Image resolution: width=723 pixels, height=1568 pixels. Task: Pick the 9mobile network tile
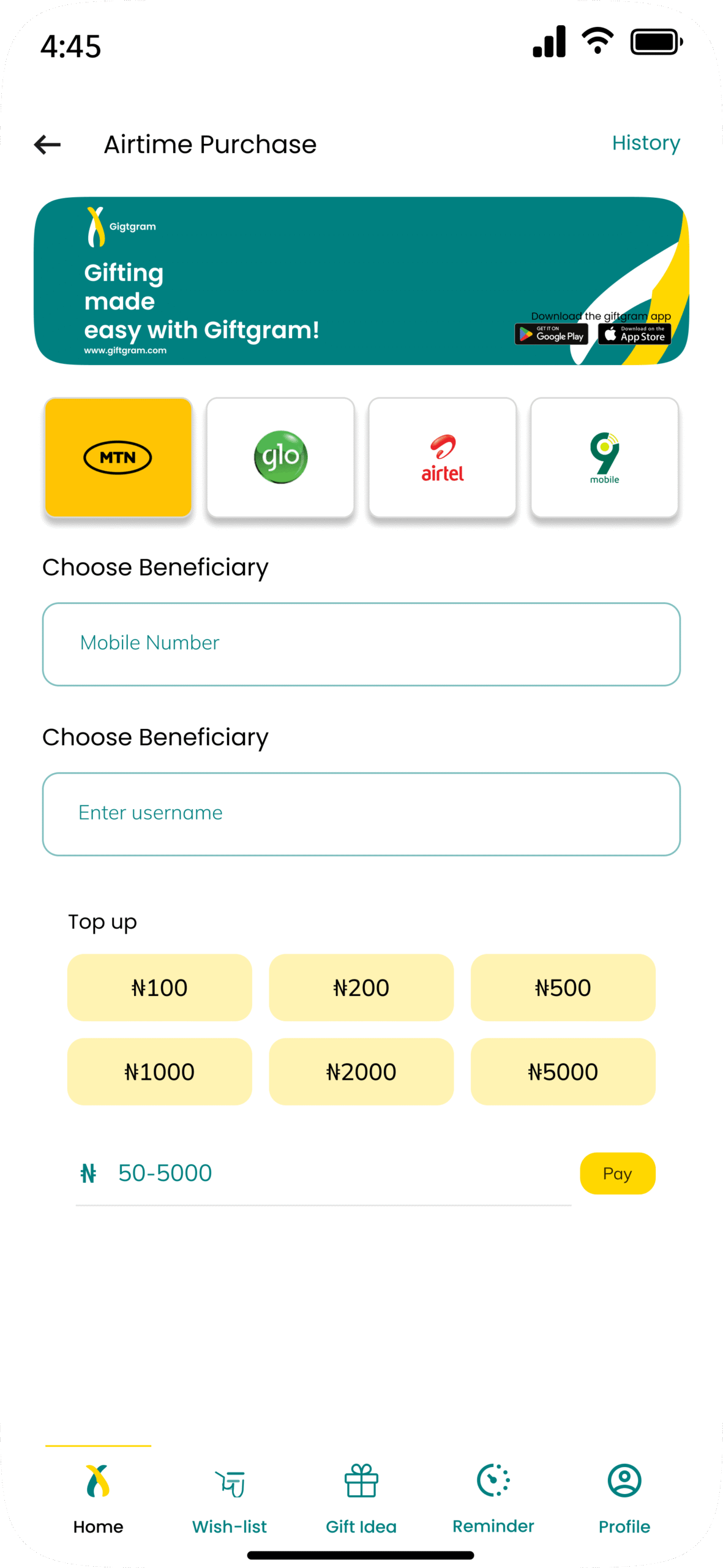(605, 457)
